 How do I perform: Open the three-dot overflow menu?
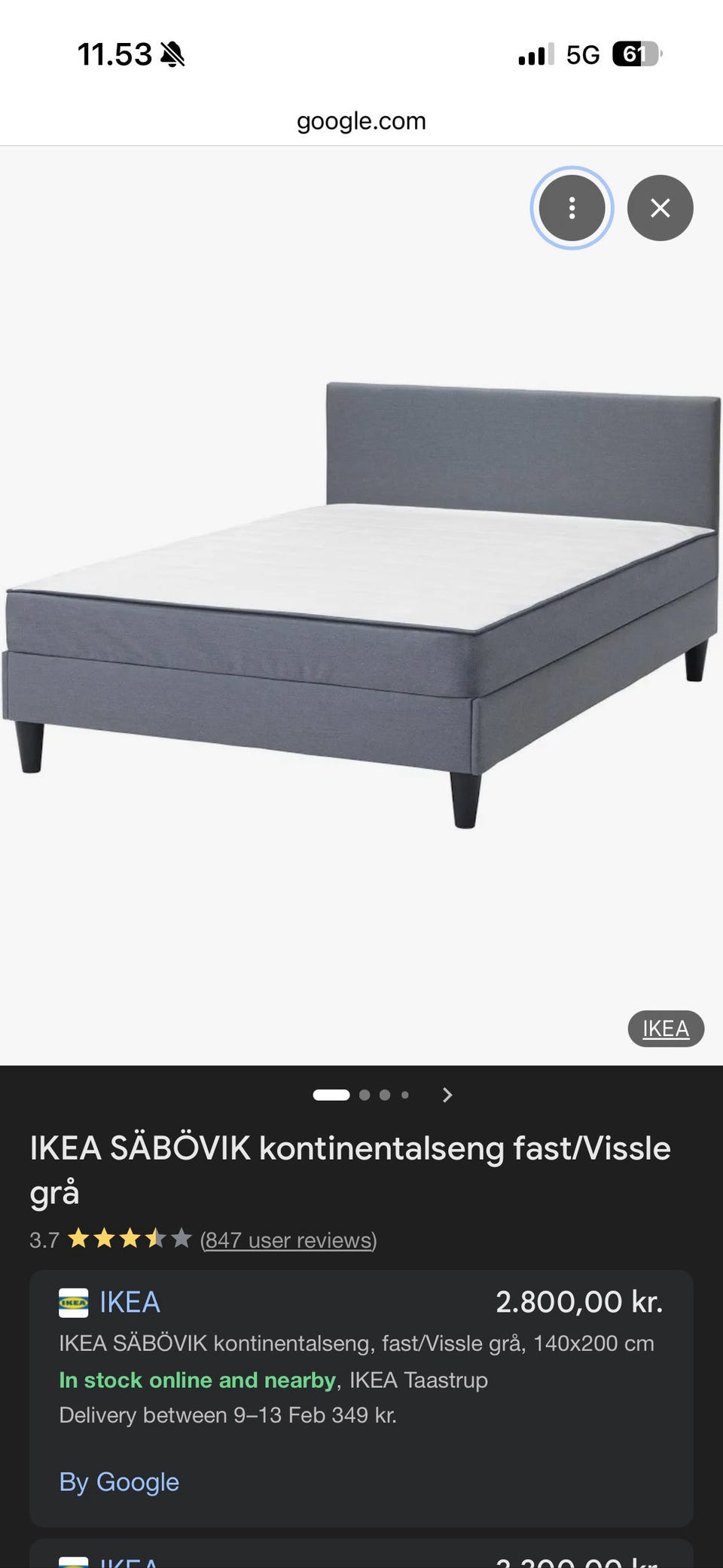coord(572,208)
